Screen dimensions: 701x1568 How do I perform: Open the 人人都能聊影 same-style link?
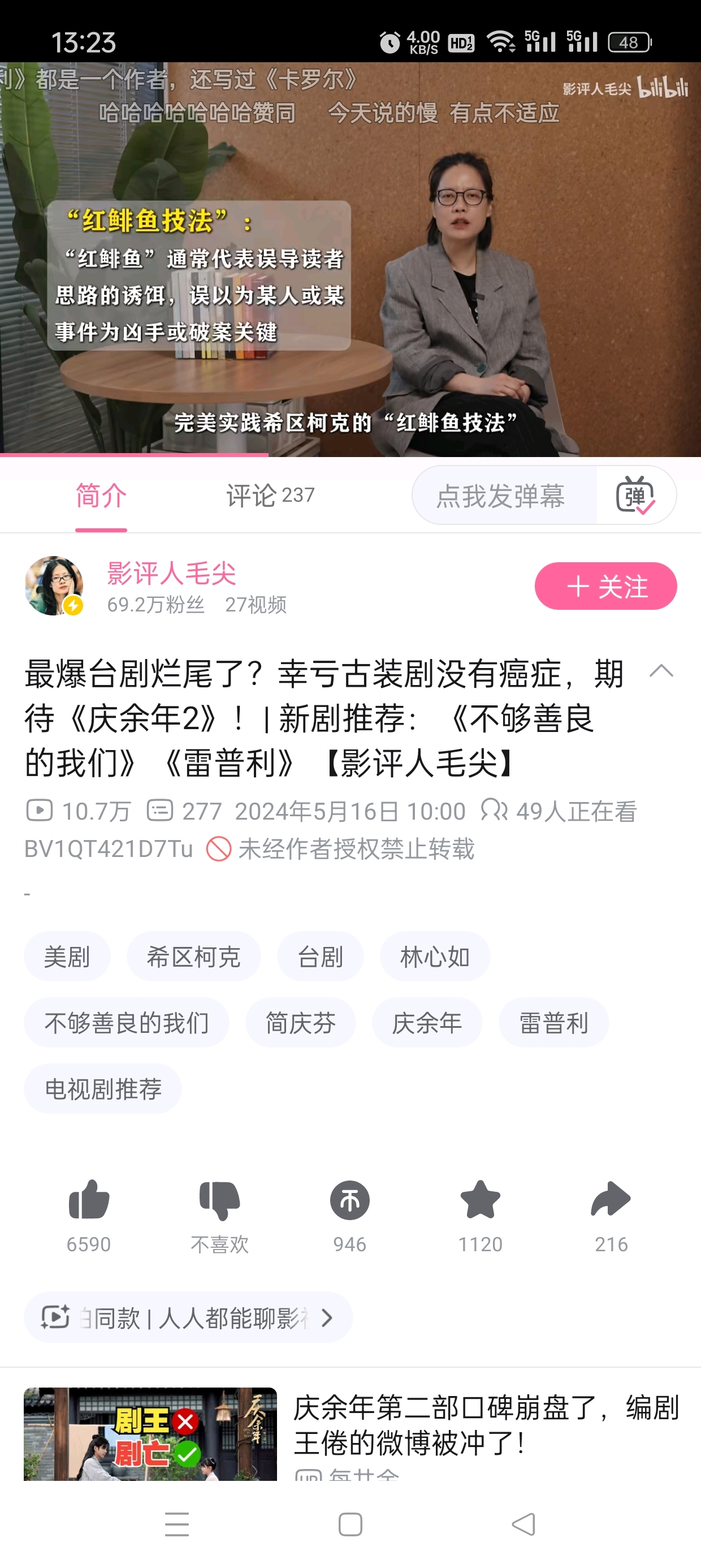[188, 1318]
